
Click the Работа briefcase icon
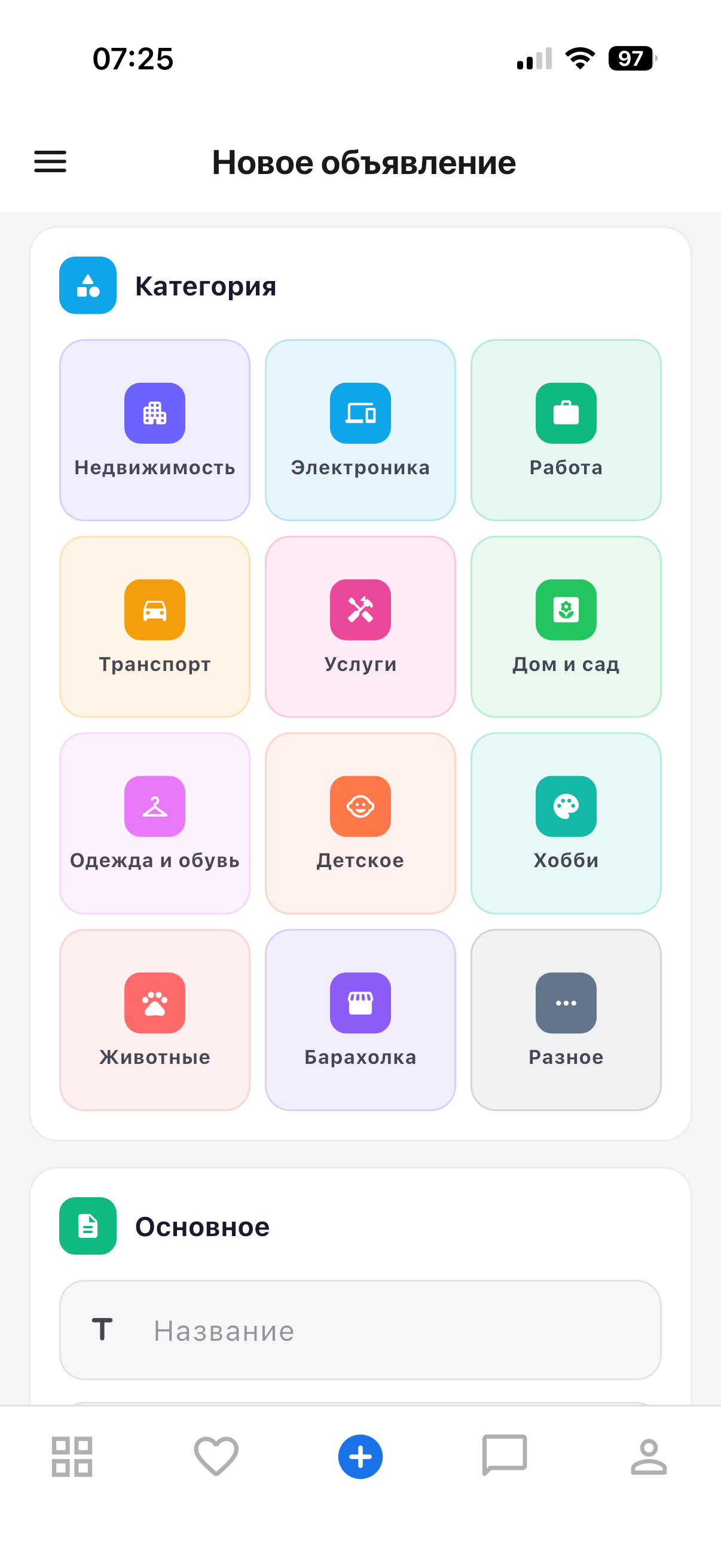pyautogui.click(x=566, y=413)
